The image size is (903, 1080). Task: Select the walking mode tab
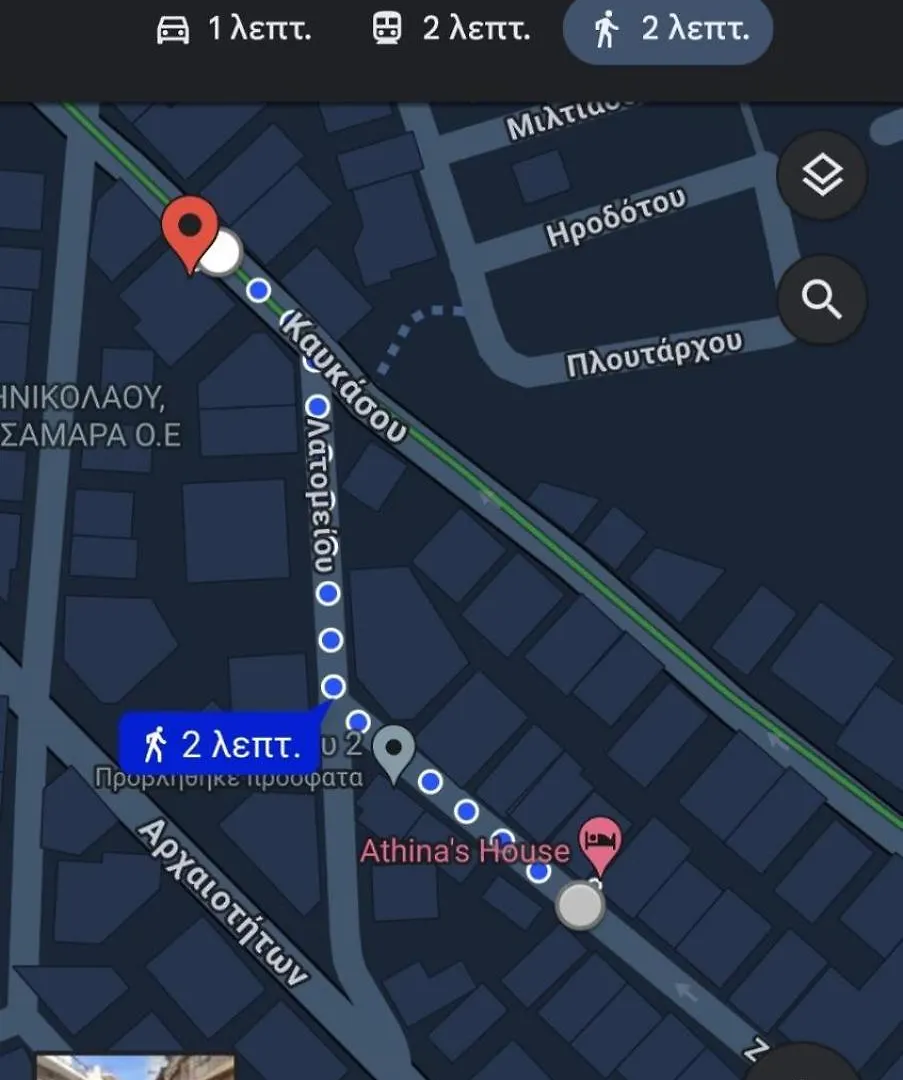(x=668, y=30)
